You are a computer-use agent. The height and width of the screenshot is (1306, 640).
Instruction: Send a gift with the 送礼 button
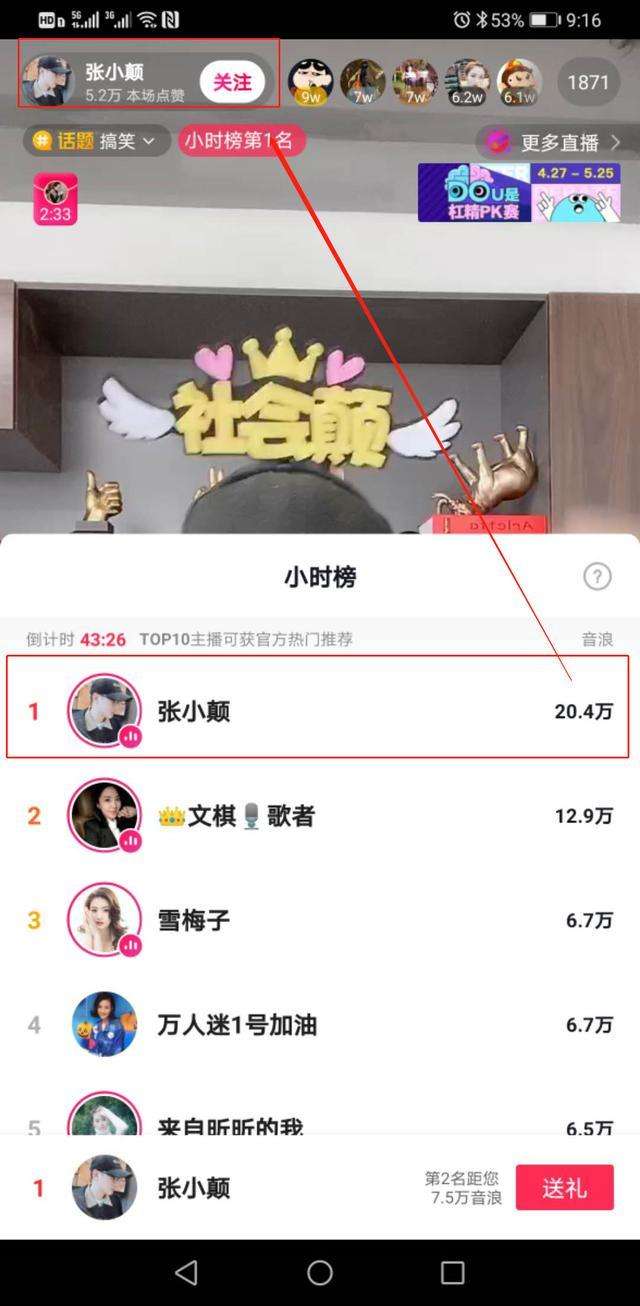564,1188
